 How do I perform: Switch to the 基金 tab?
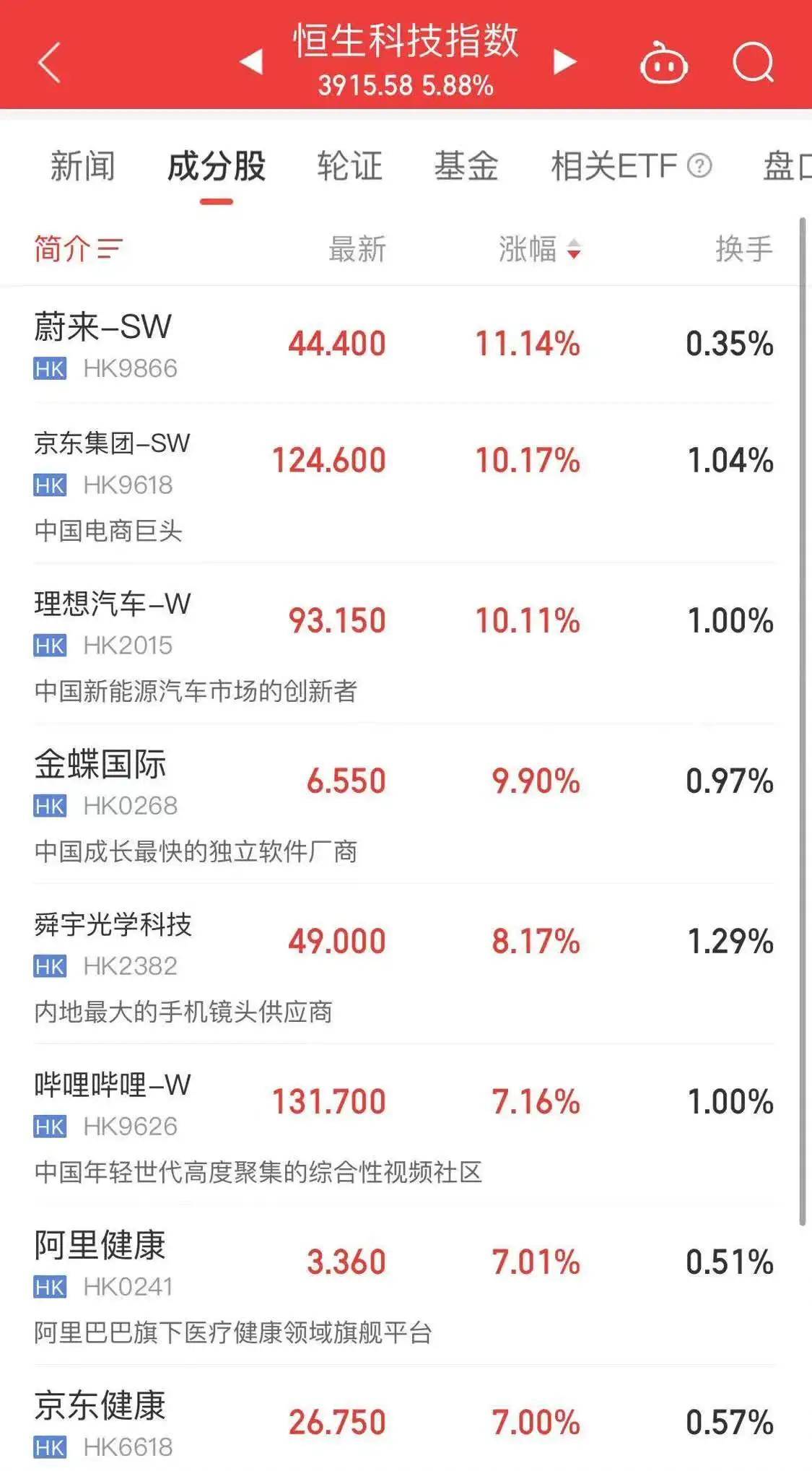pos(466,167)
